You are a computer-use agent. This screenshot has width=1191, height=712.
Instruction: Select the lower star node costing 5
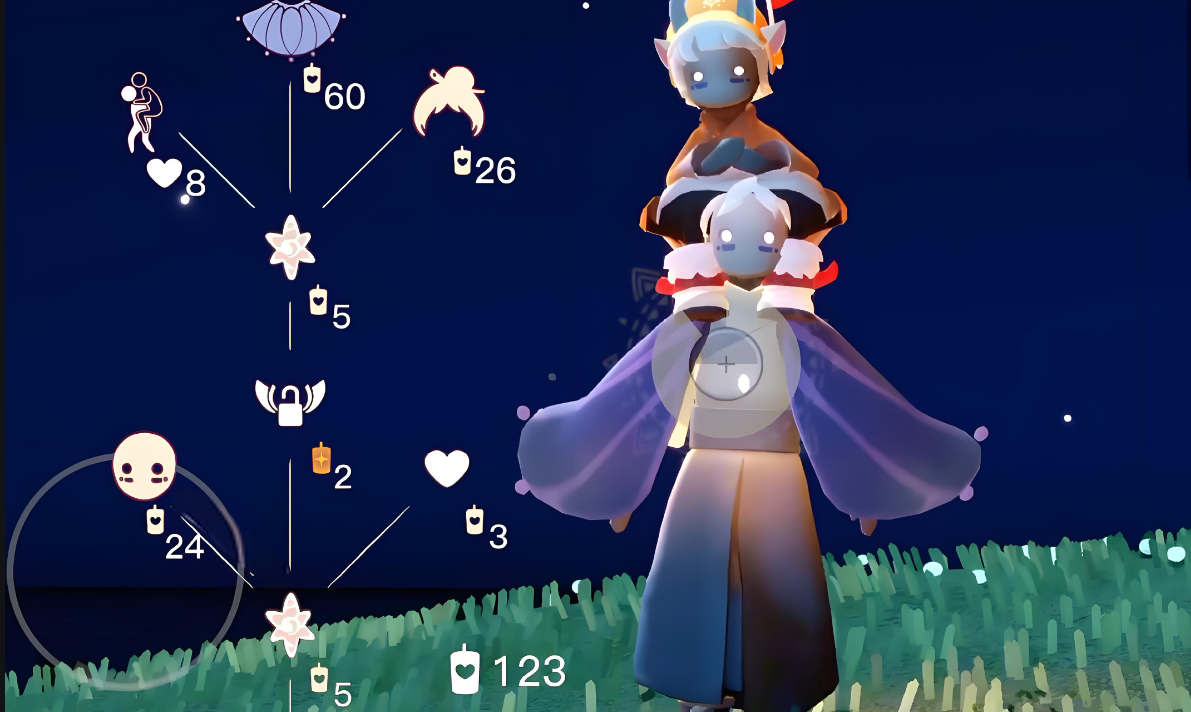(x=291, y=624)
